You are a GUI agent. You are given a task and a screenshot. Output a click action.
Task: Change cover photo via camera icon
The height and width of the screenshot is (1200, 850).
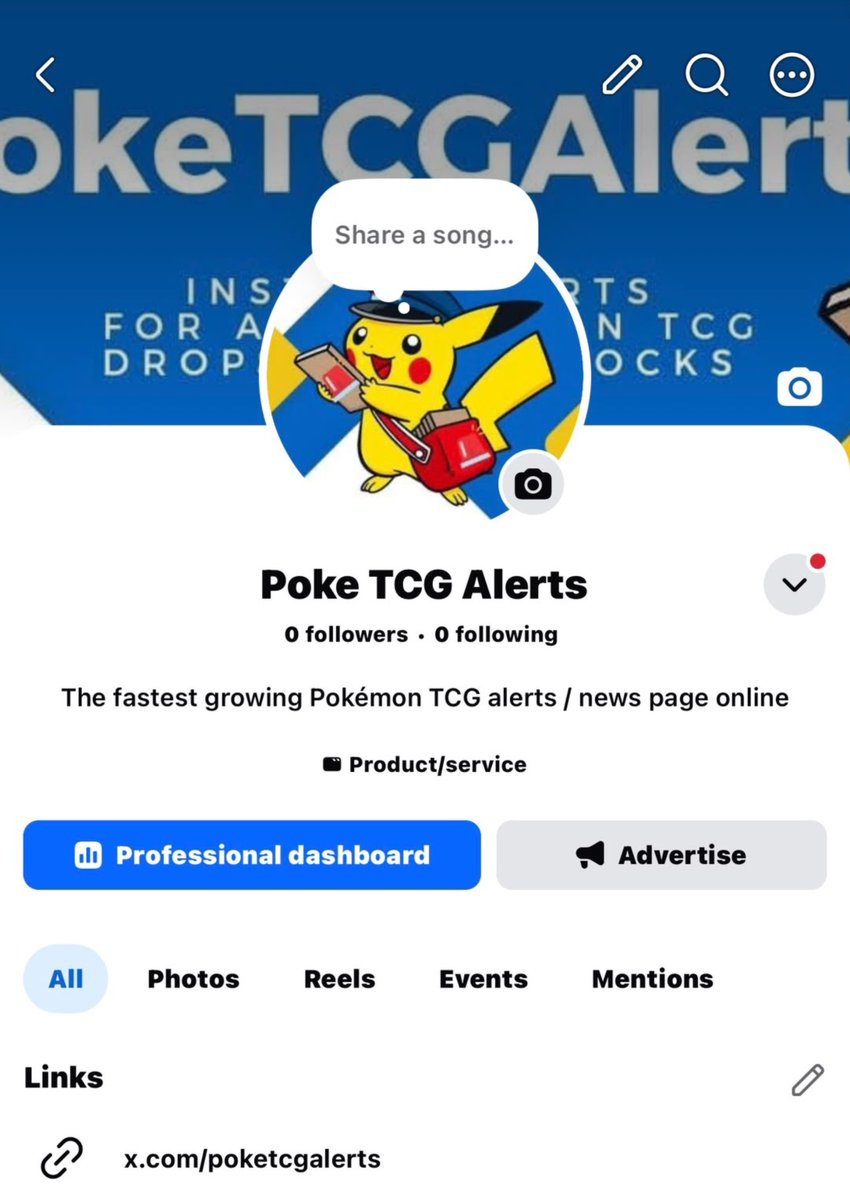[799, 387]
